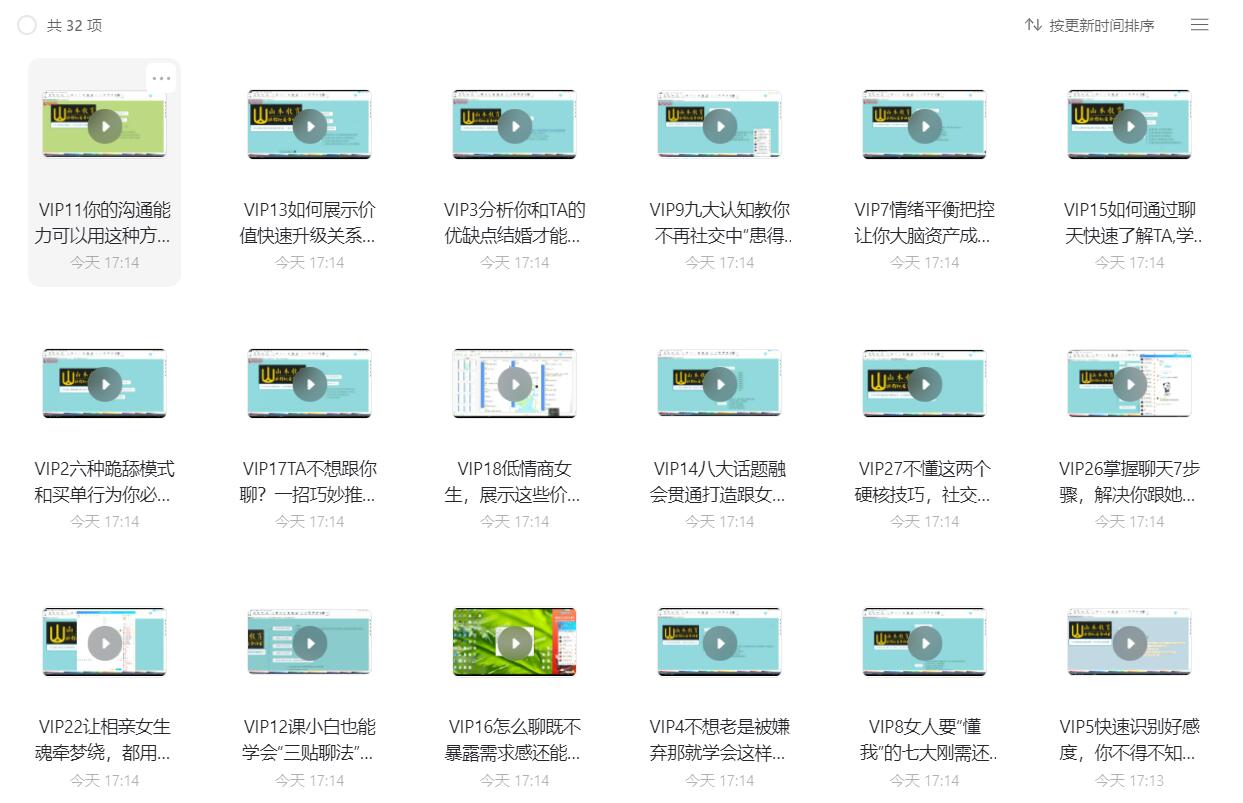Viewport: 1243px width, 803px height.
Task: Open the VIP5快速识别好感度 video
Action: [1129, 643]
